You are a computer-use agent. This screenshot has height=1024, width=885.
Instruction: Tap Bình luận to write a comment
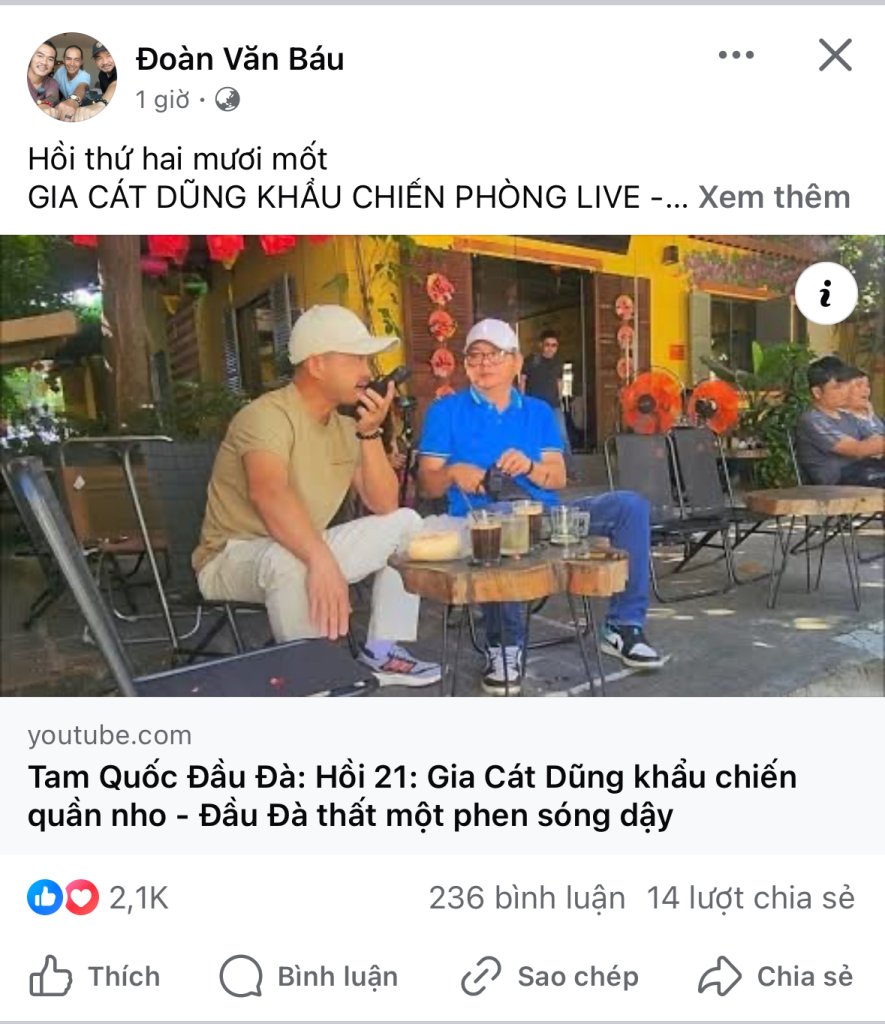309,976
